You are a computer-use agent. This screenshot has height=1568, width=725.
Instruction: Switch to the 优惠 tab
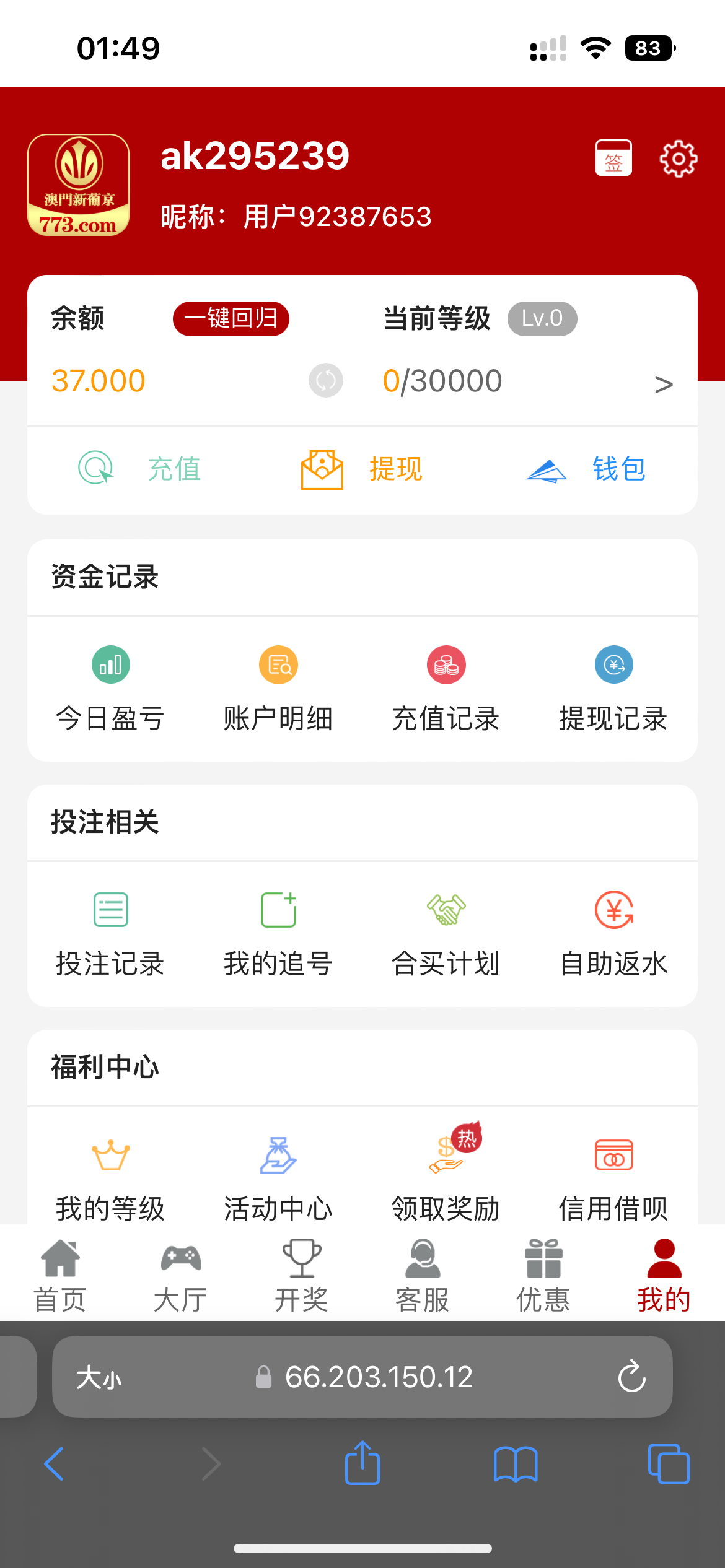(543, 1276)
